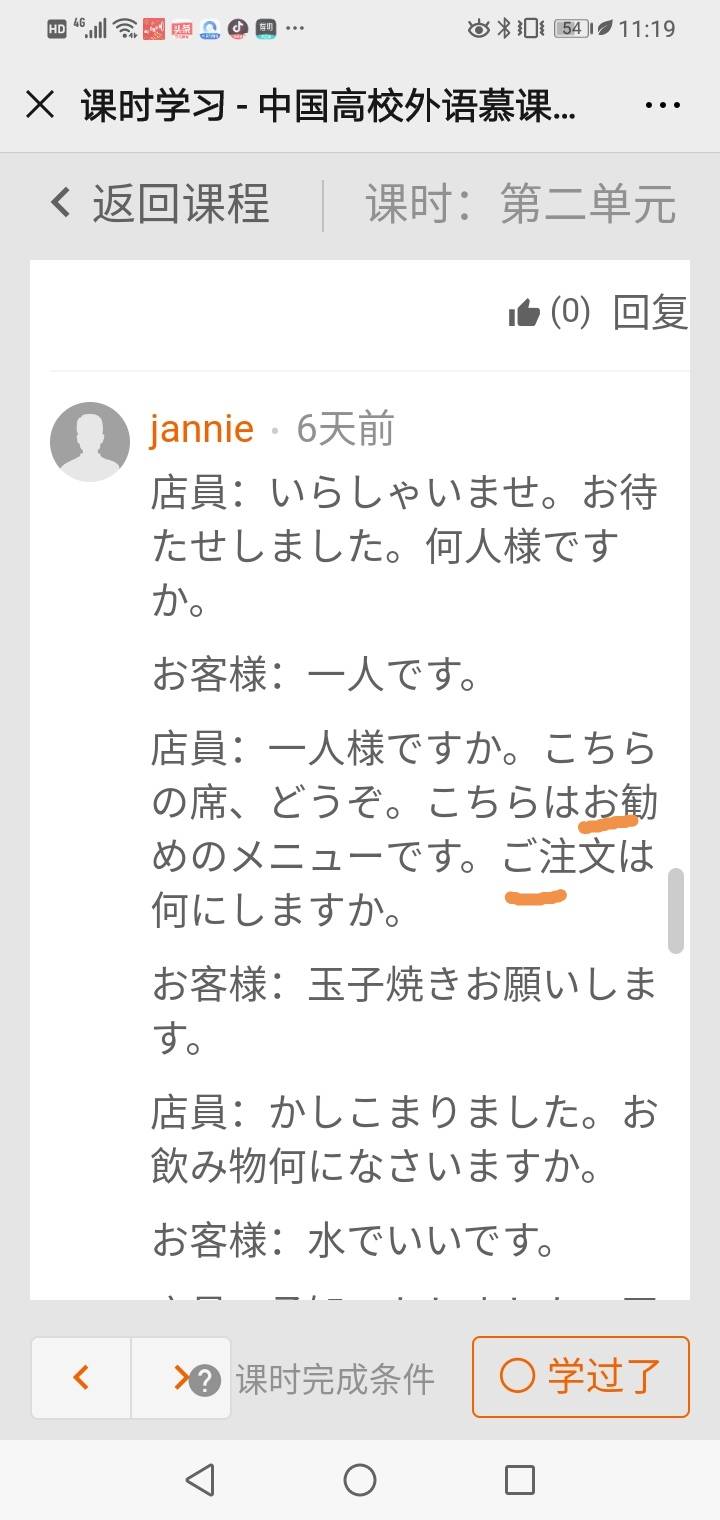Go to next lesson arrow
720x1520 pixels.
(180, 1378)
